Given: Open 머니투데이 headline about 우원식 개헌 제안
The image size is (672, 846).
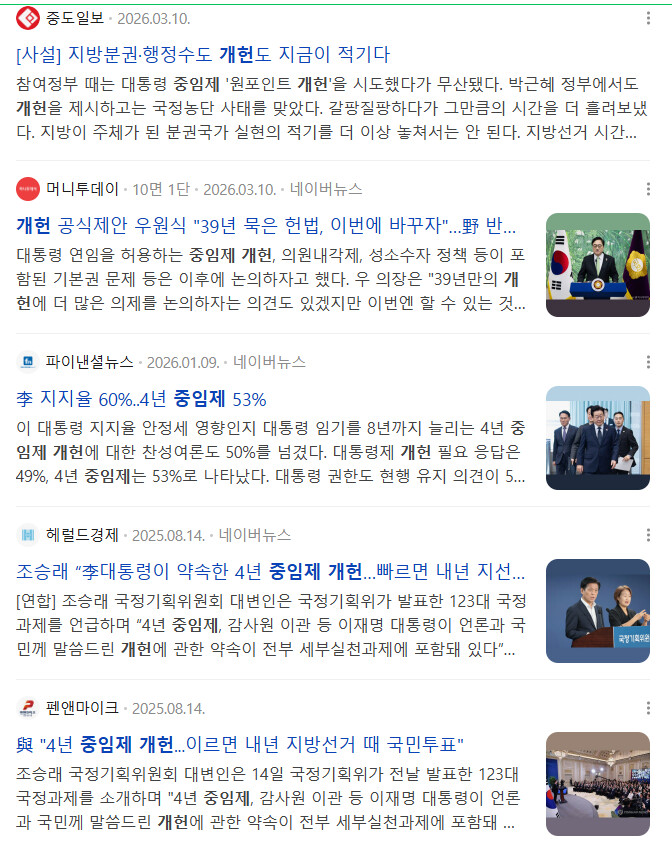Looking at the screenshot, I should click(266, 225).
